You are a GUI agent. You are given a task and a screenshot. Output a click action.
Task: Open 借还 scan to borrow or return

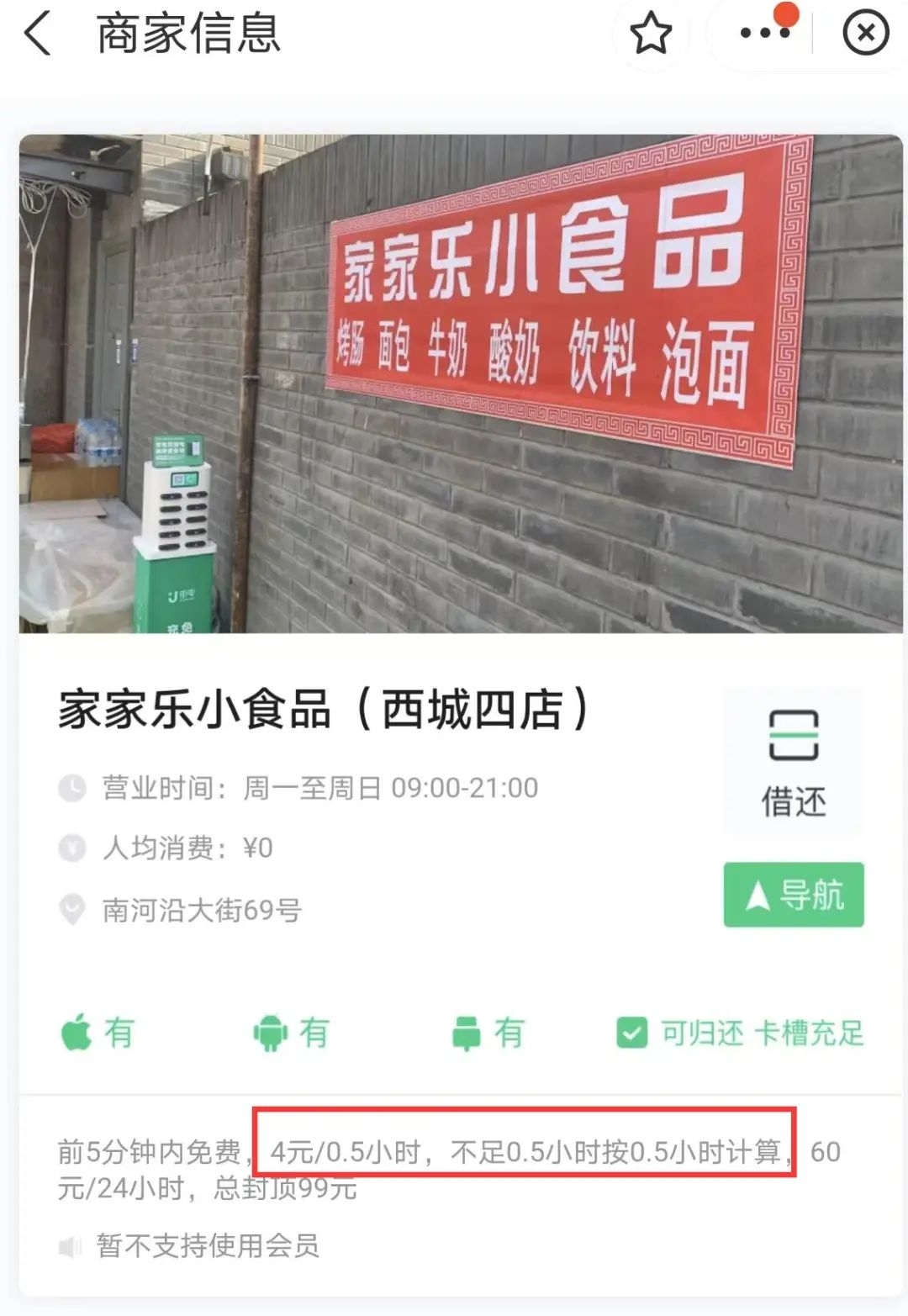(x=793, y=761)
